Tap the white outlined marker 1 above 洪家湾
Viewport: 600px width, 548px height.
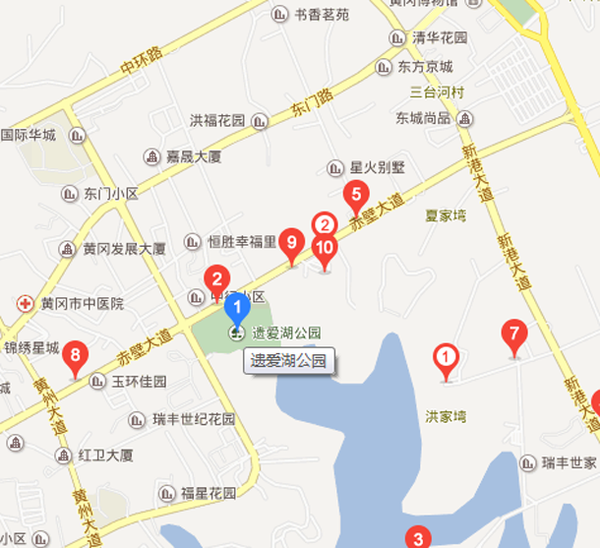[x=445, y=355]
